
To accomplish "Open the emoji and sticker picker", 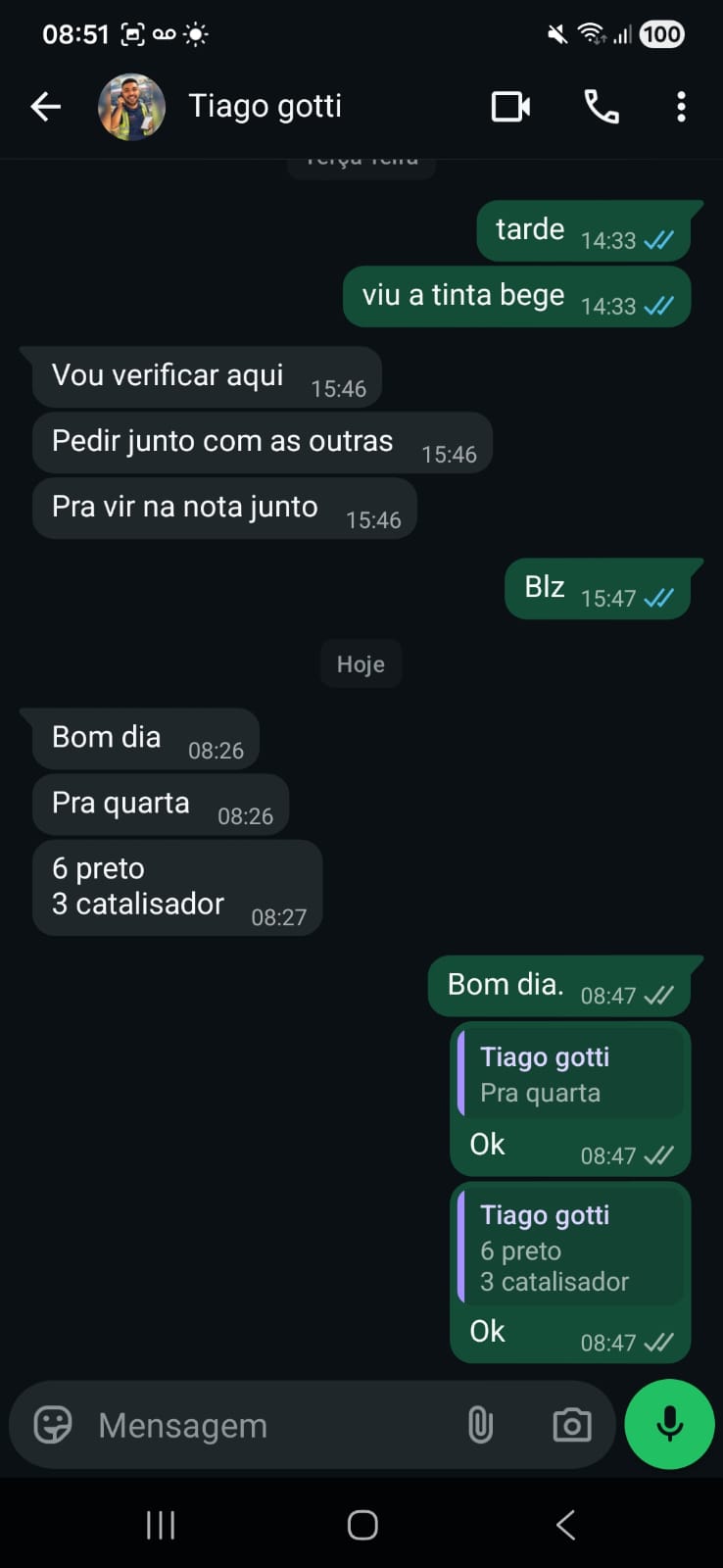I will click(53, 1425).
